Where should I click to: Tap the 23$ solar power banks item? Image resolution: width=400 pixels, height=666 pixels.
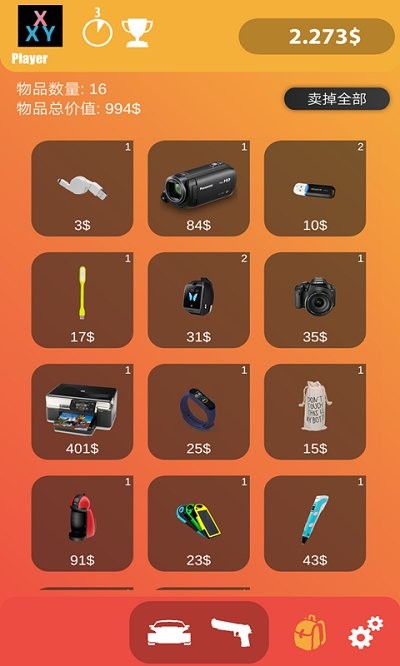[199, 523]
